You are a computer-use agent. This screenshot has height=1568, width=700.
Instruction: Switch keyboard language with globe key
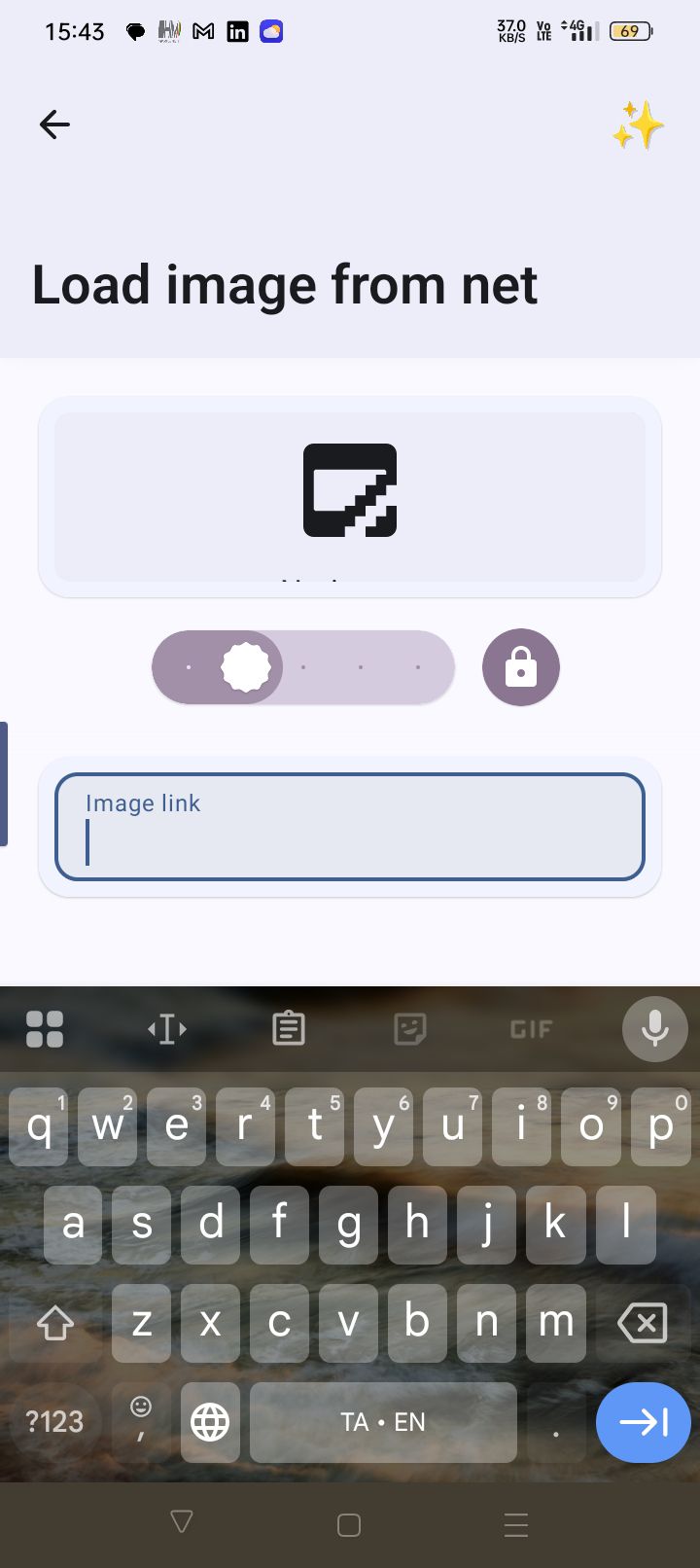pos(210,1422)
